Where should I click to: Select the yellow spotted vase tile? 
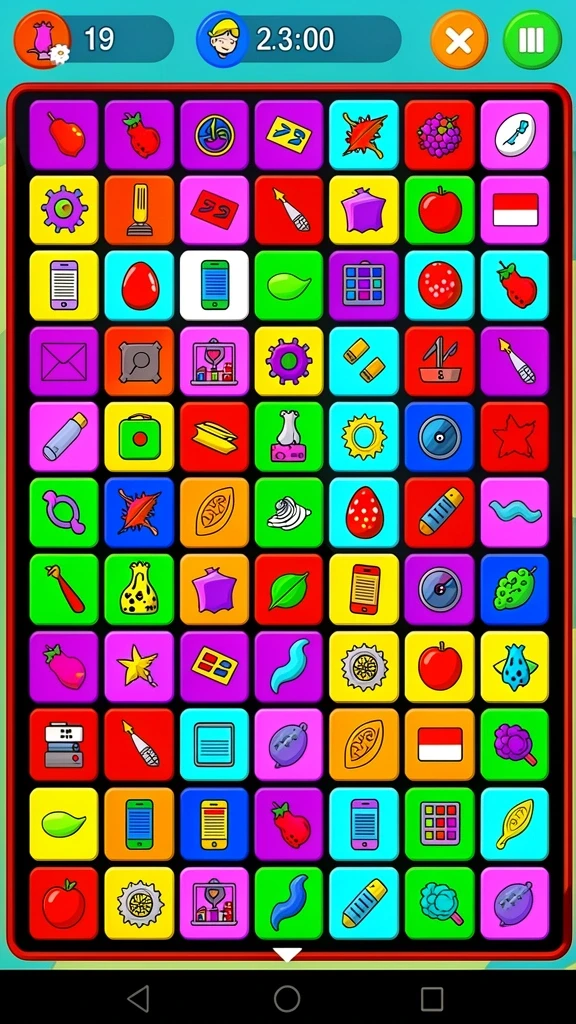coord(139,590)
